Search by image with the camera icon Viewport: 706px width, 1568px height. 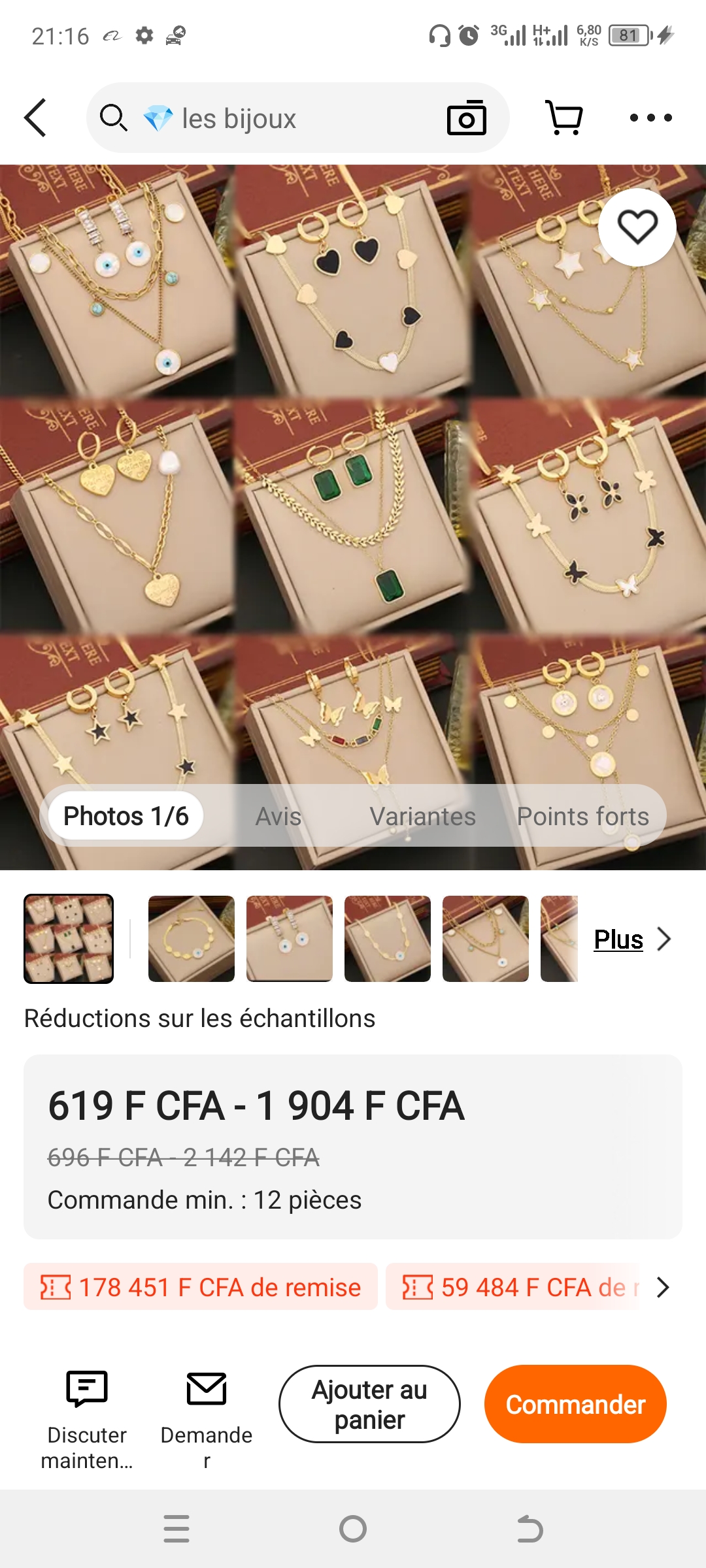466,118
